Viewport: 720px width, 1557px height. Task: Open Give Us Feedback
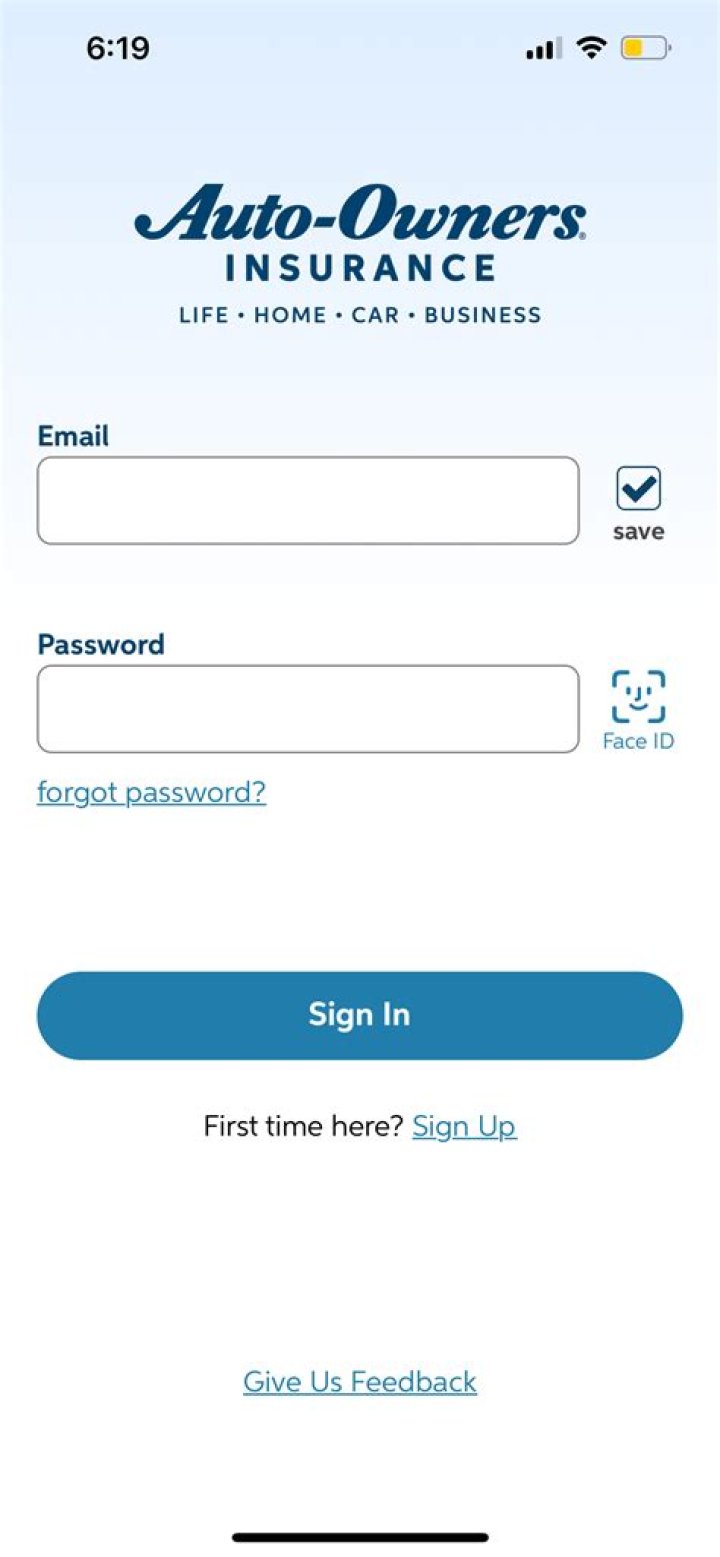(x=360, y=1382)
